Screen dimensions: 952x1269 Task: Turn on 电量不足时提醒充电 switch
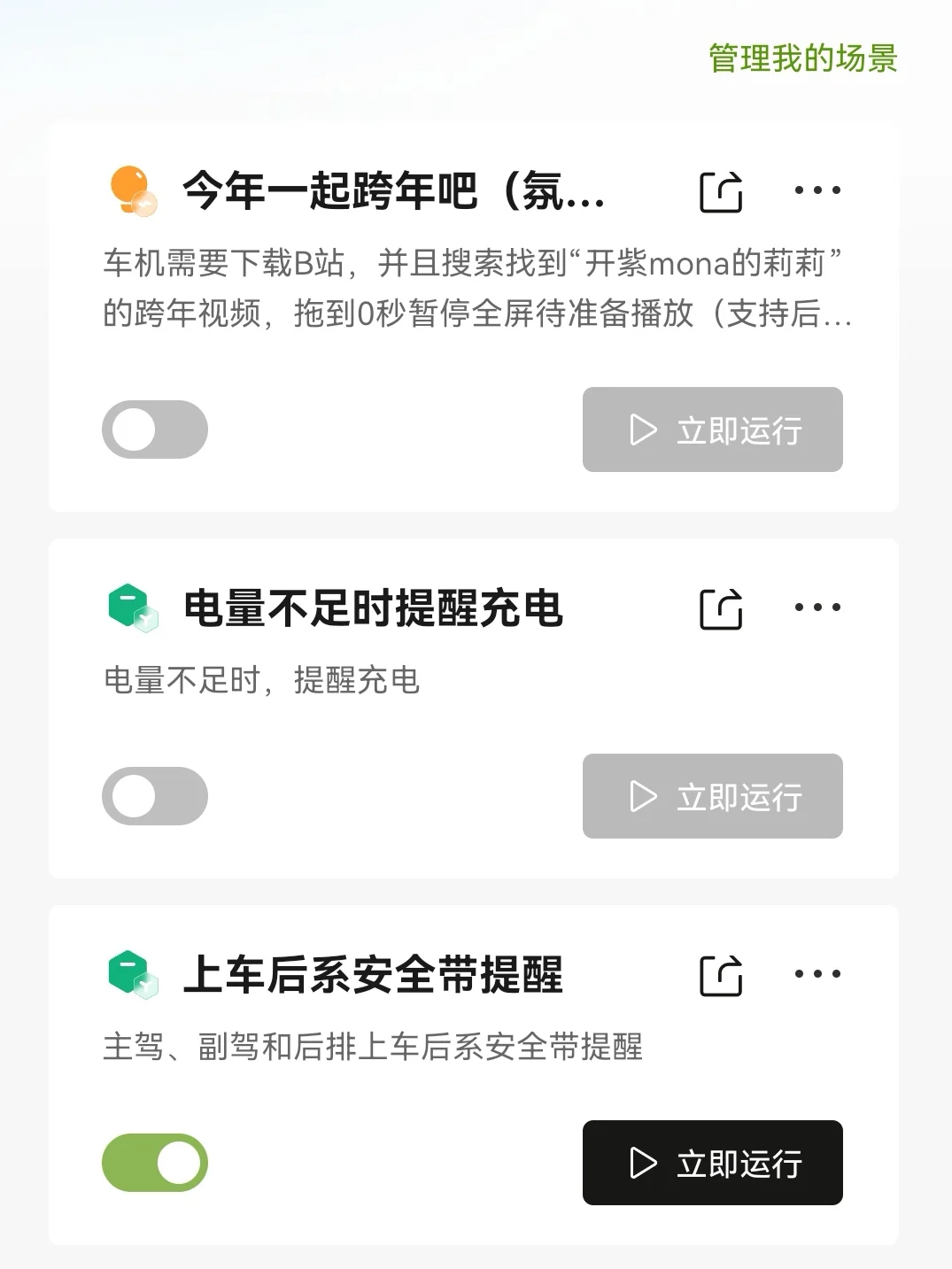coord(155,796)
